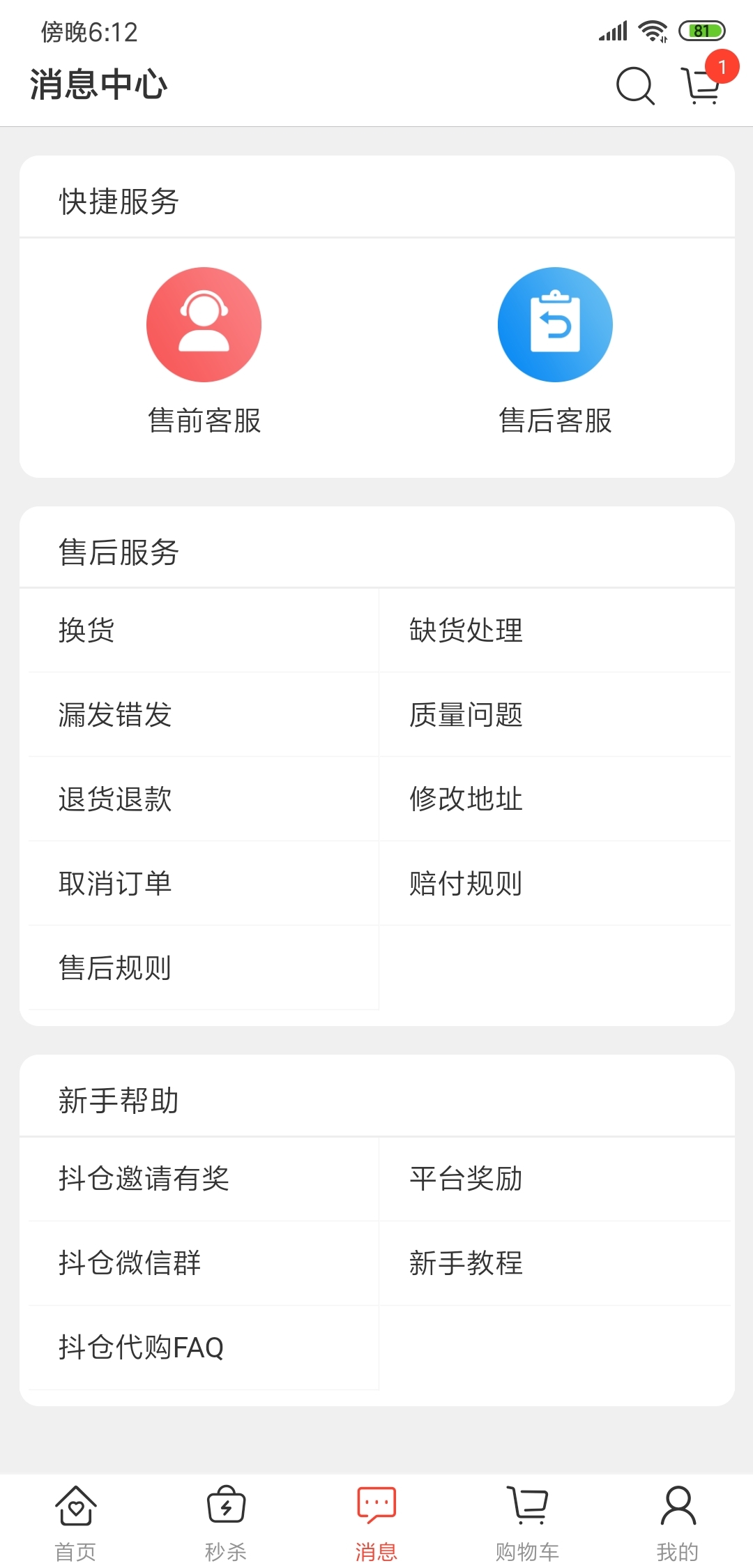Open the search icon in the header
This screenshot has width=753, height=1568.
coord(635,86)
